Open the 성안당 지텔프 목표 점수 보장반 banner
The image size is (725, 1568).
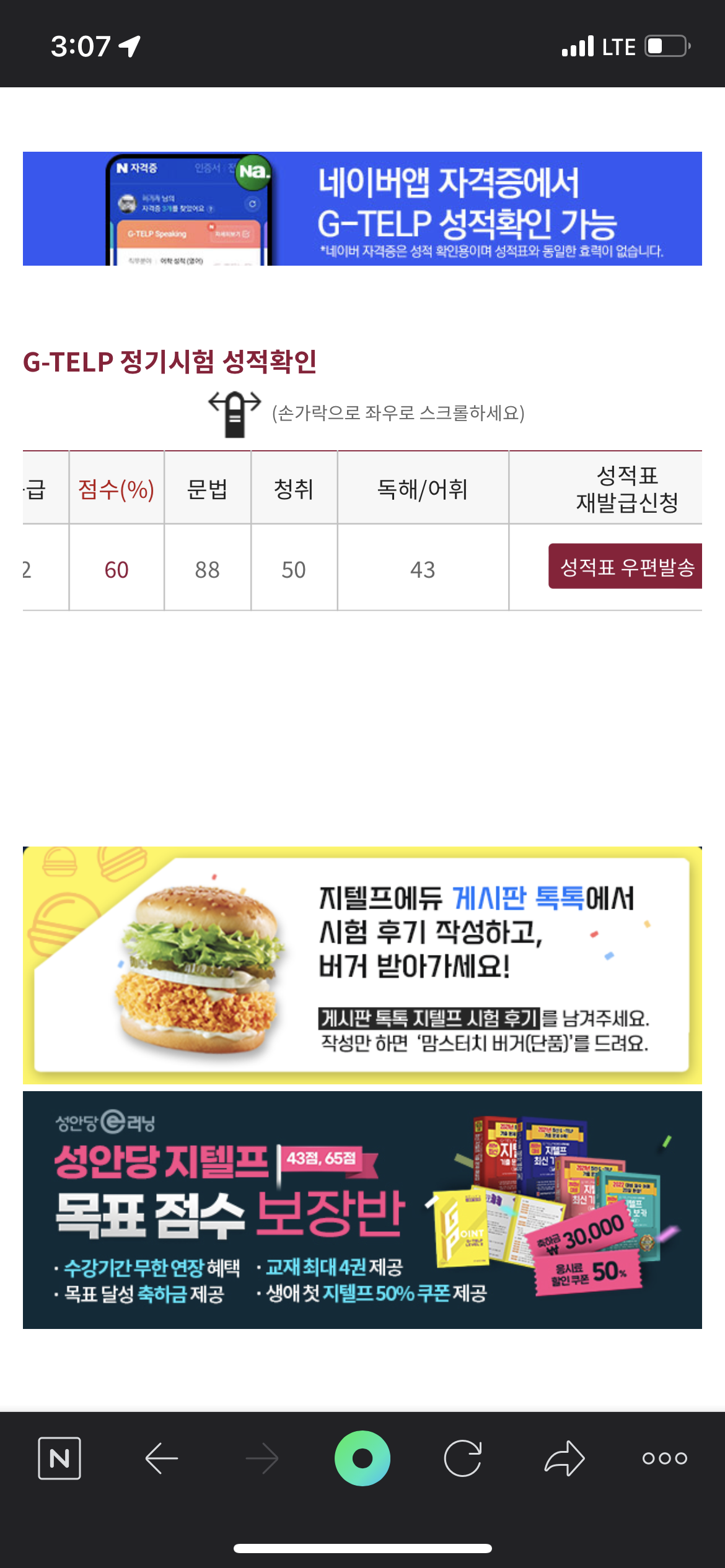click(362, 1210)
